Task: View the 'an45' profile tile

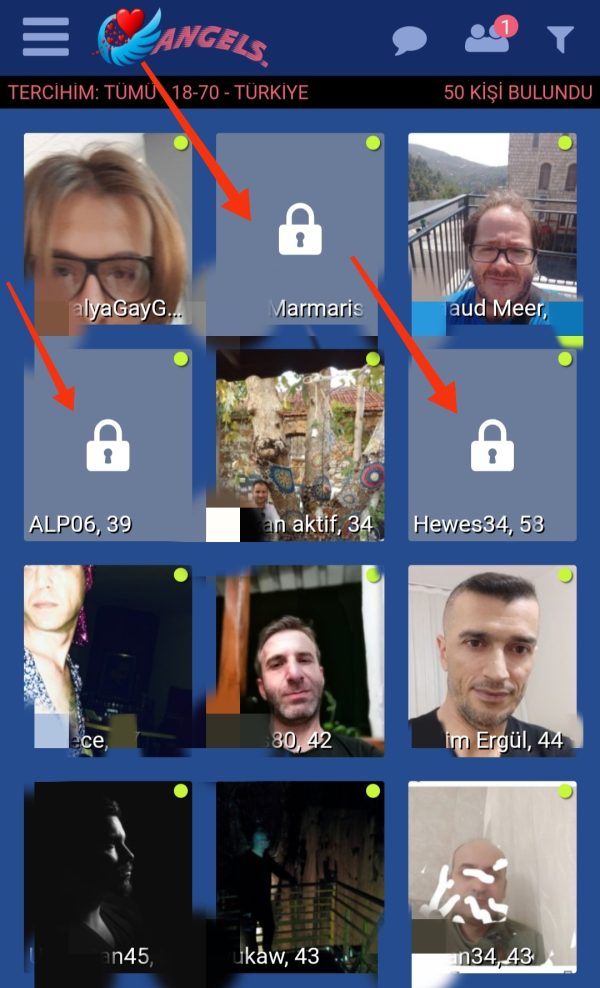Action: point(108,875)
